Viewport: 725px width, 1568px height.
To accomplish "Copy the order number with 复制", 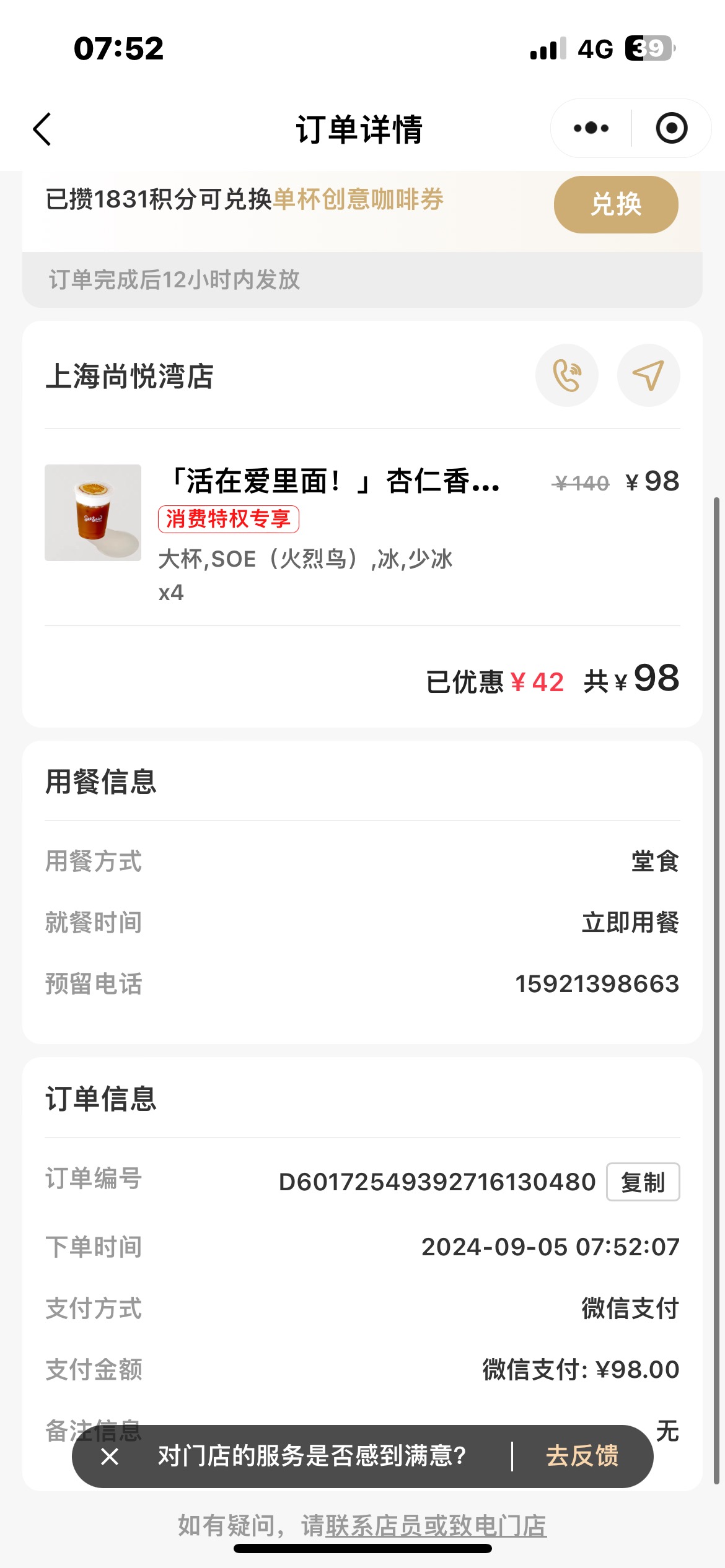I will (x=643, y=1182).
